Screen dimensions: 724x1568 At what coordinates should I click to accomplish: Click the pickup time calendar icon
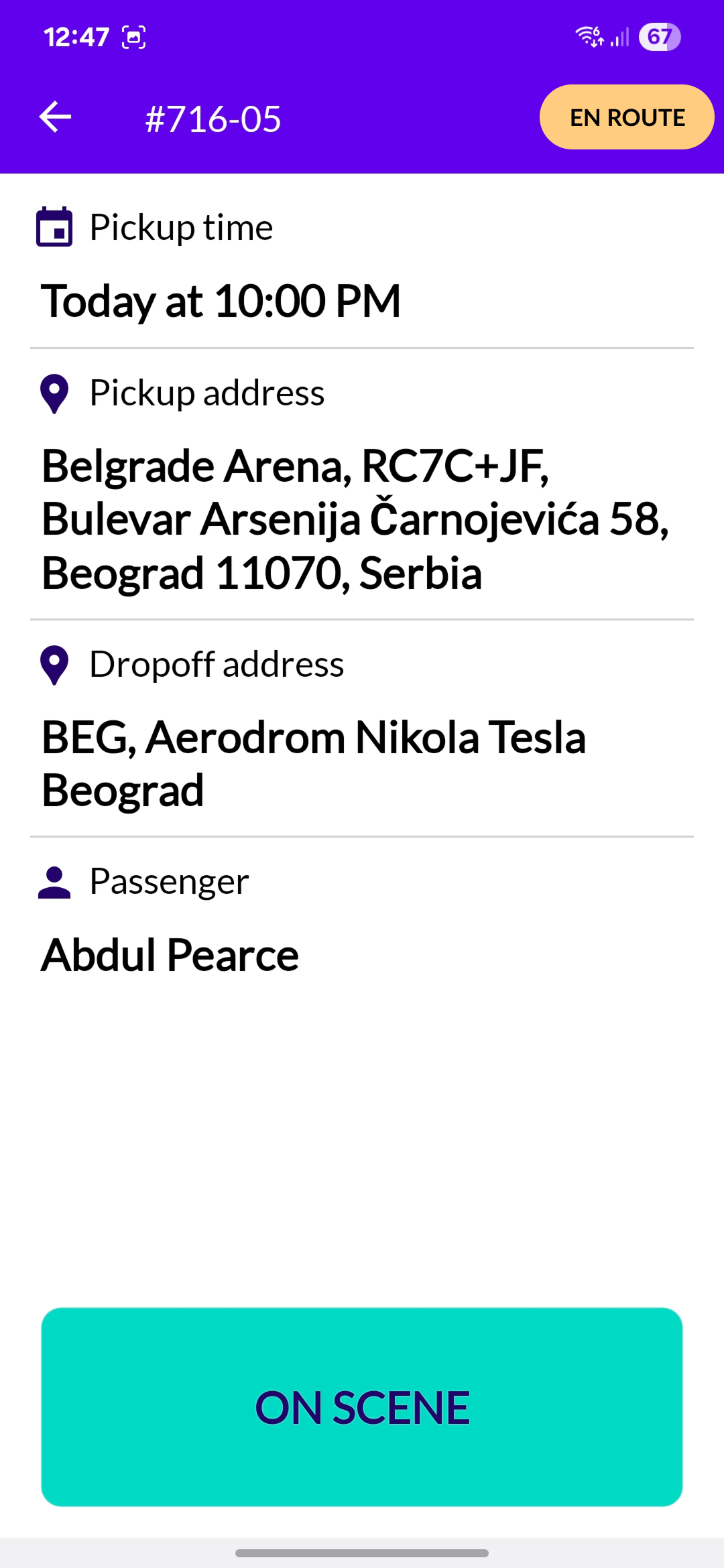coord(55,226)
